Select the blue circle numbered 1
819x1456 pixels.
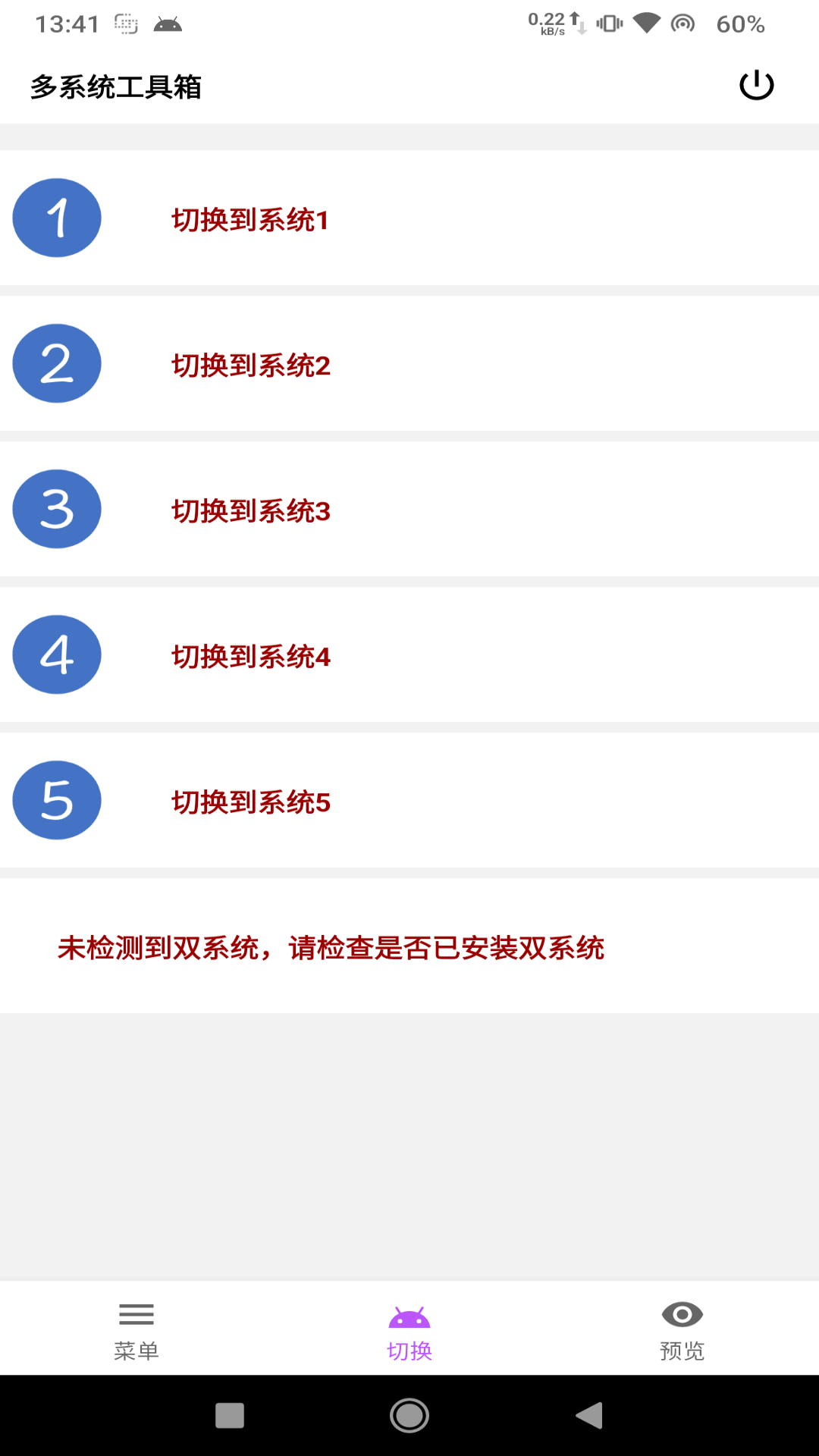pos(56,218)
